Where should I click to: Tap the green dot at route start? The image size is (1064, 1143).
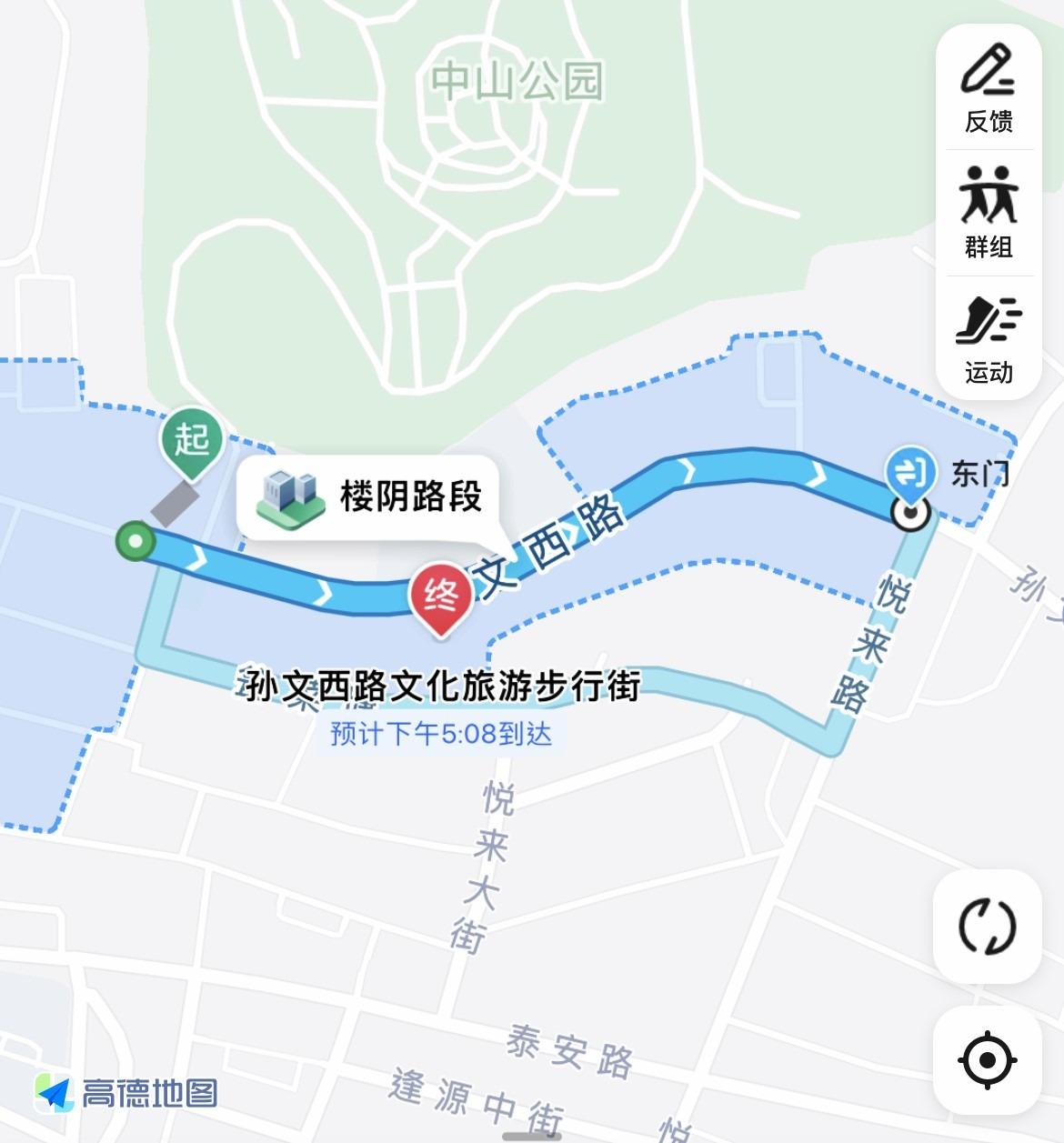click(135, 543)
